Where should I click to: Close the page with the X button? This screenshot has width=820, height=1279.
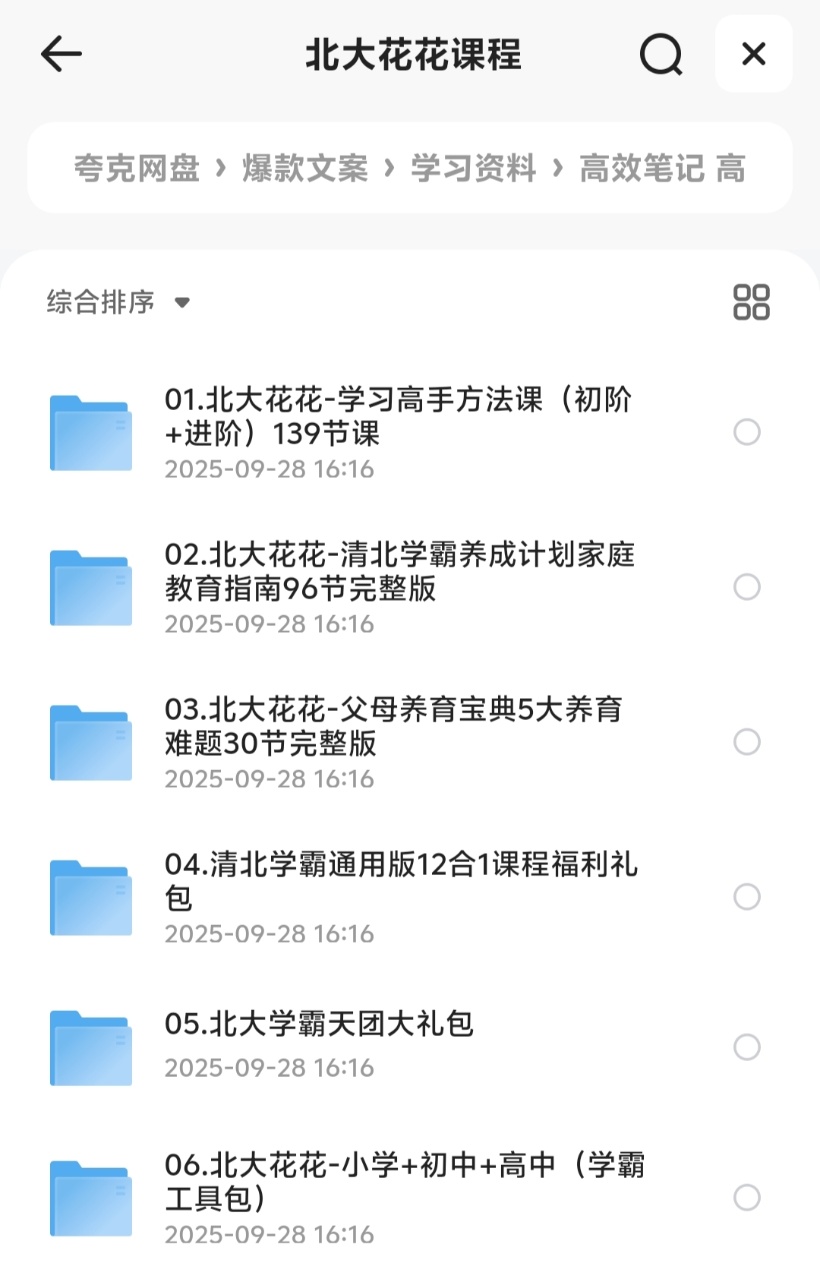(x=753, y=55)
